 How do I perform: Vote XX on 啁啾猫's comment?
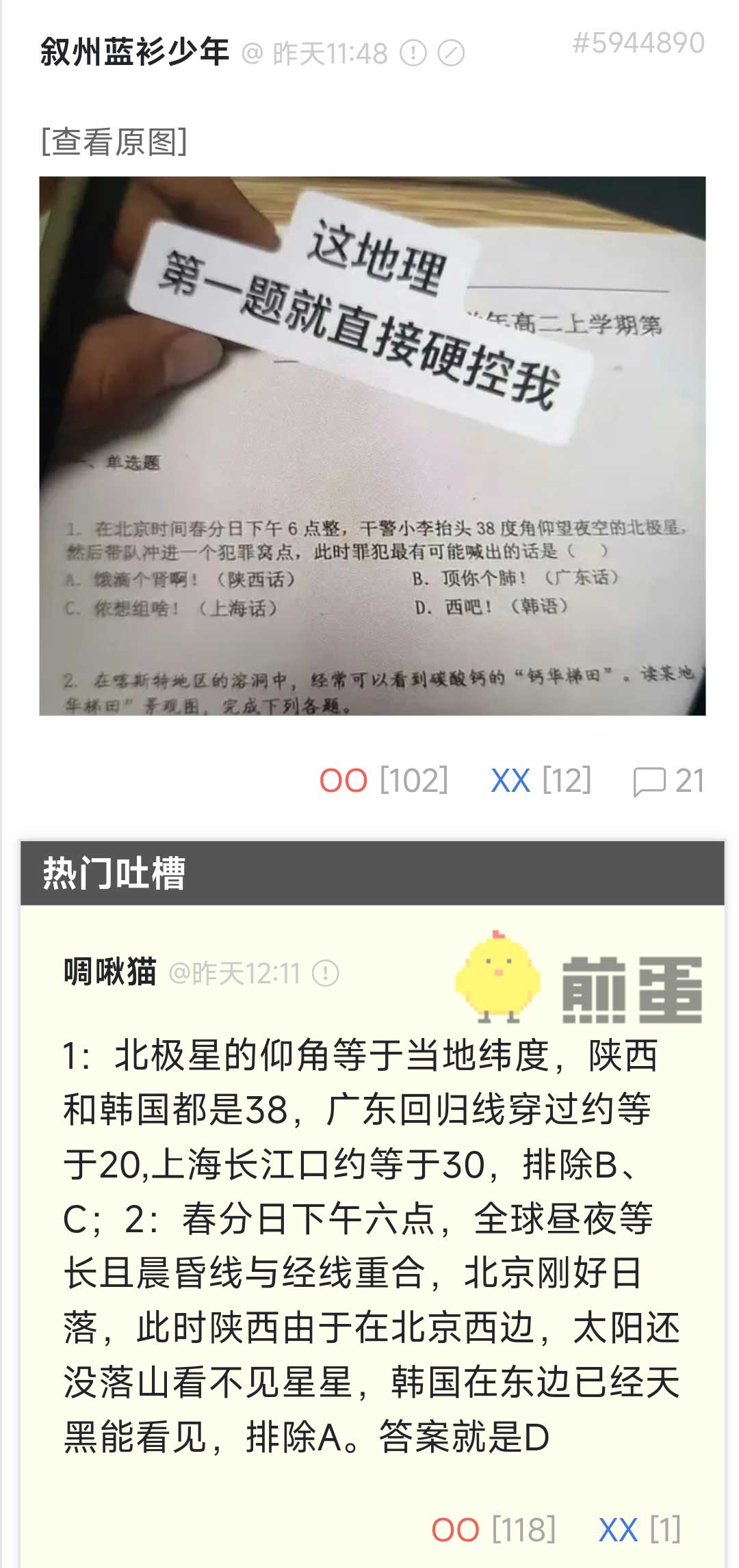(x=618, y=1530)
